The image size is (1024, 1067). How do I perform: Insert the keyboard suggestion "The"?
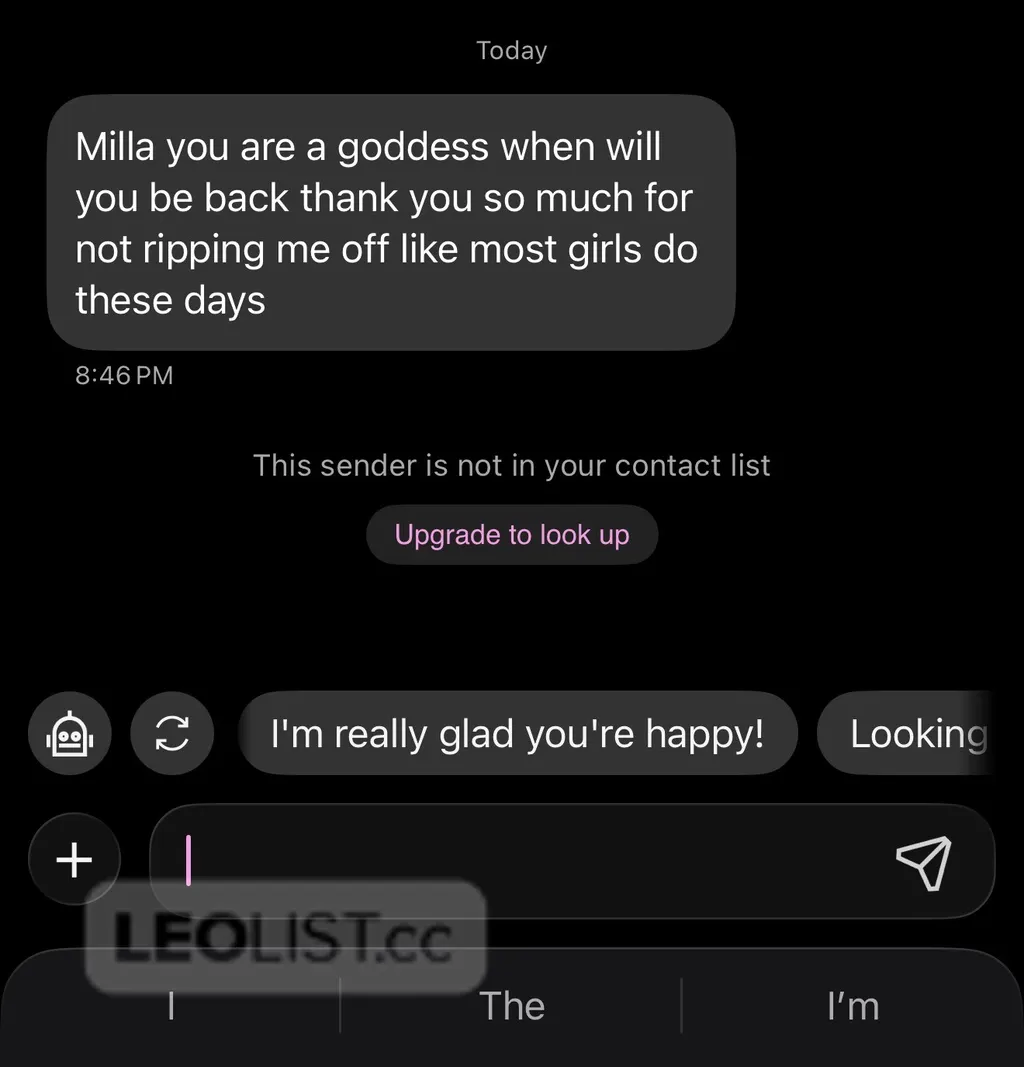(512, 1006)
